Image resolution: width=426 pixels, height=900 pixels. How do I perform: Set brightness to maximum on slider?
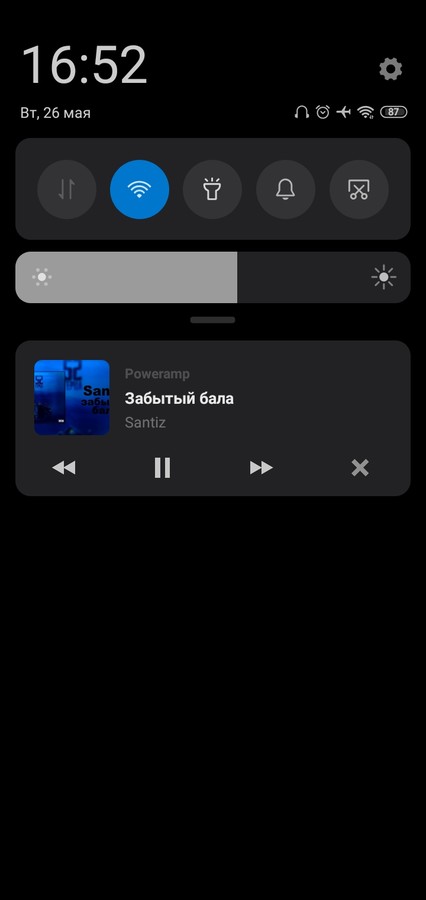coord(384,277)
